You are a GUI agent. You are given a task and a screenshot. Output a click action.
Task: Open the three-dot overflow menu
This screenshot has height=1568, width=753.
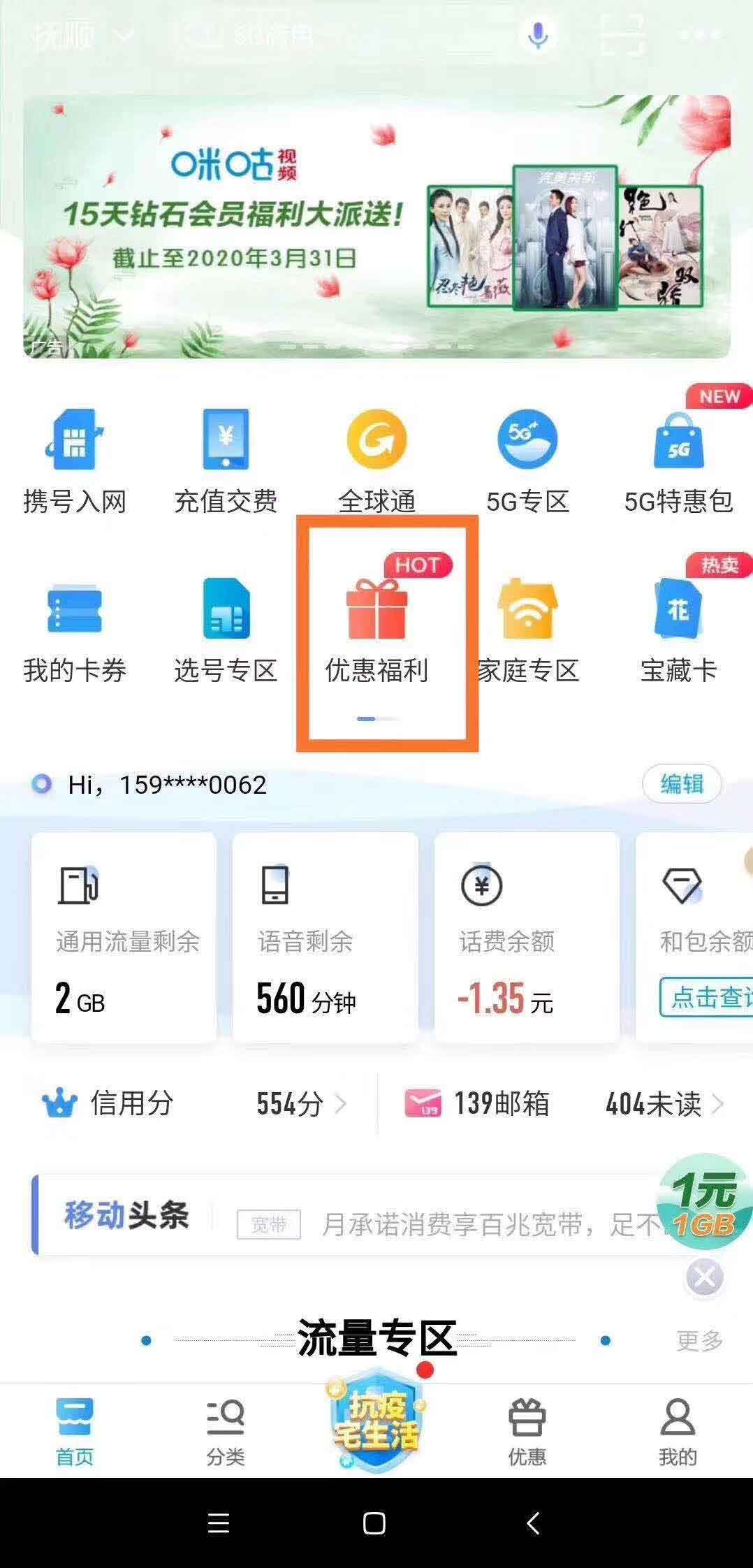[699, 34]
